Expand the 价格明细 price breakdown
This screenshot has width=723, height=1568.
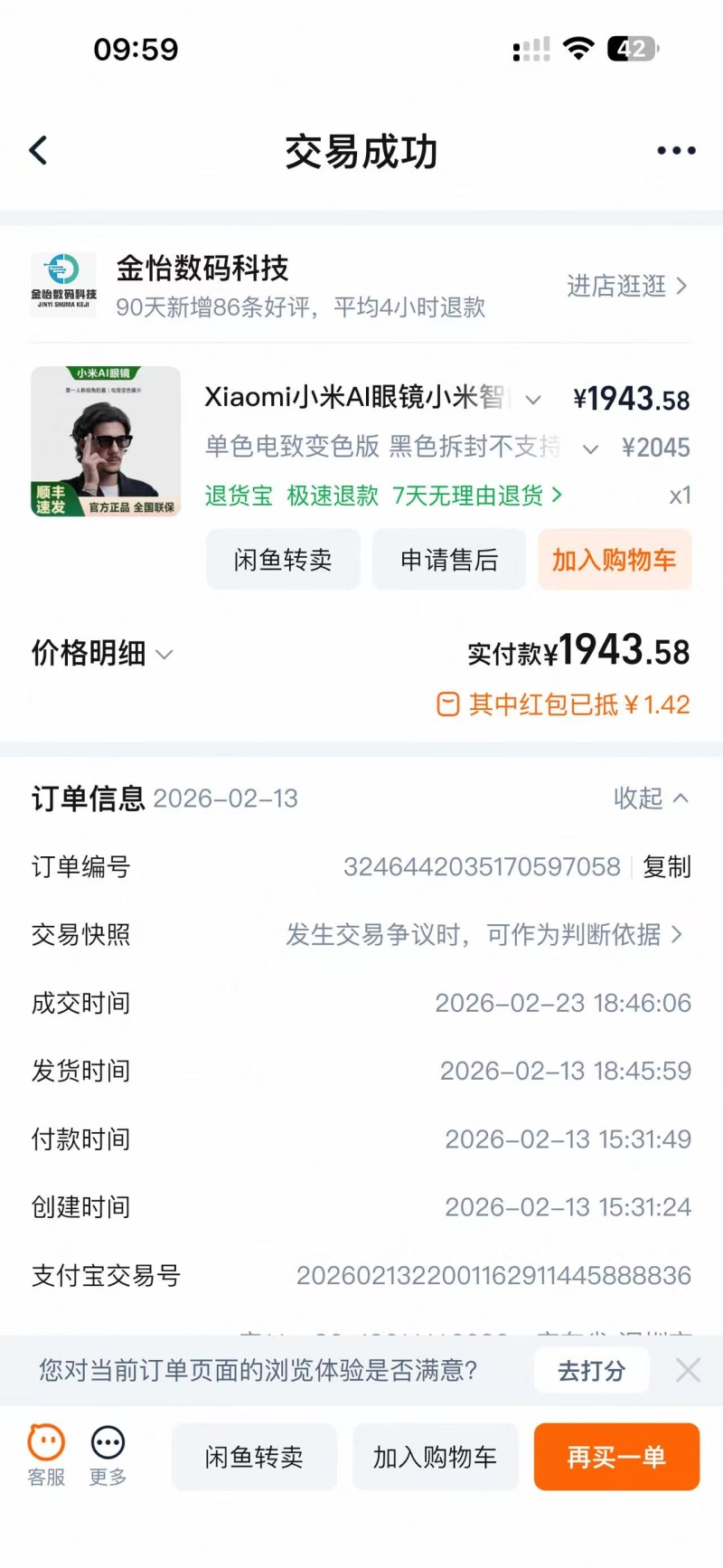[x=102, y=653]
